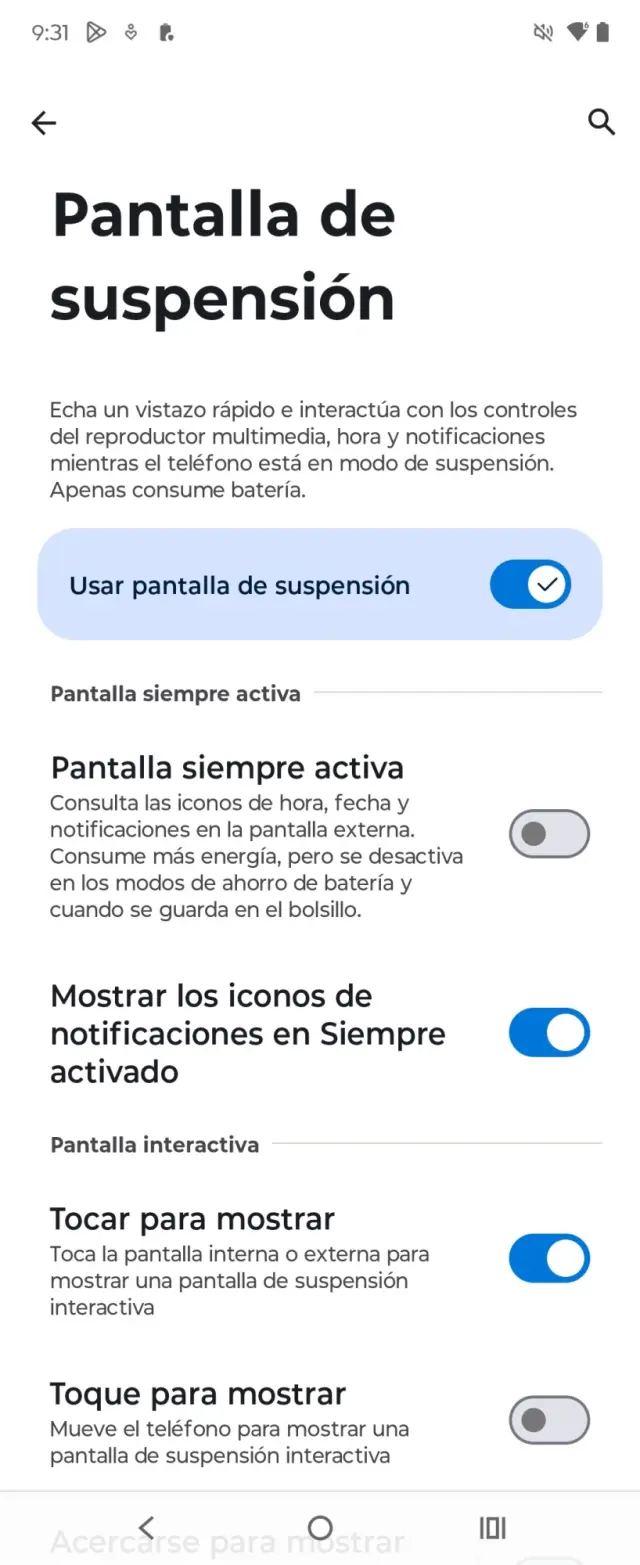This screenshot has height=1565, width=640.
Task: Disable Usar pantalla de suspensión switch
Action: coord(529,585)
